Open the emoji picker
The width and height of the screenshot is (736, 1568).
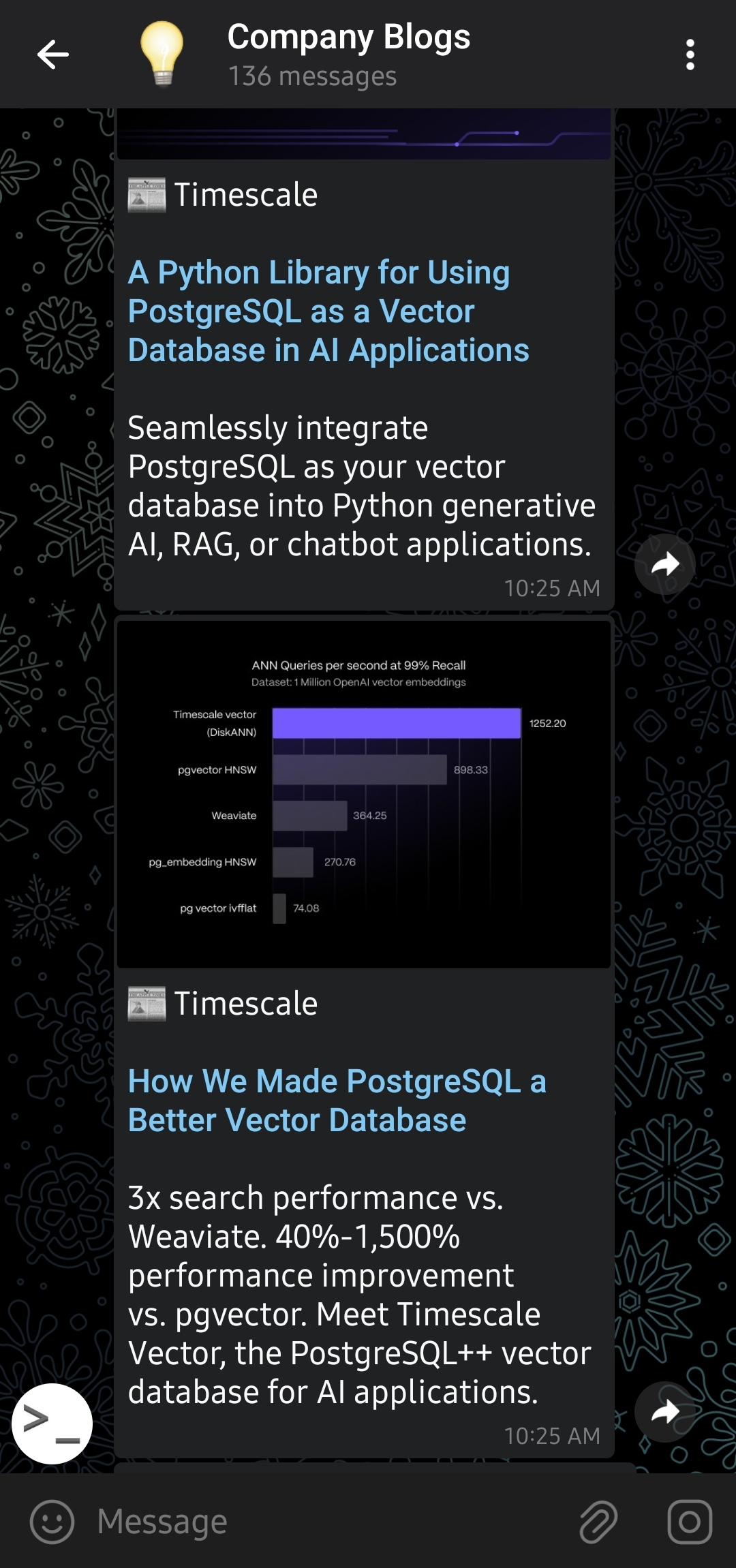coord(52,1522)
